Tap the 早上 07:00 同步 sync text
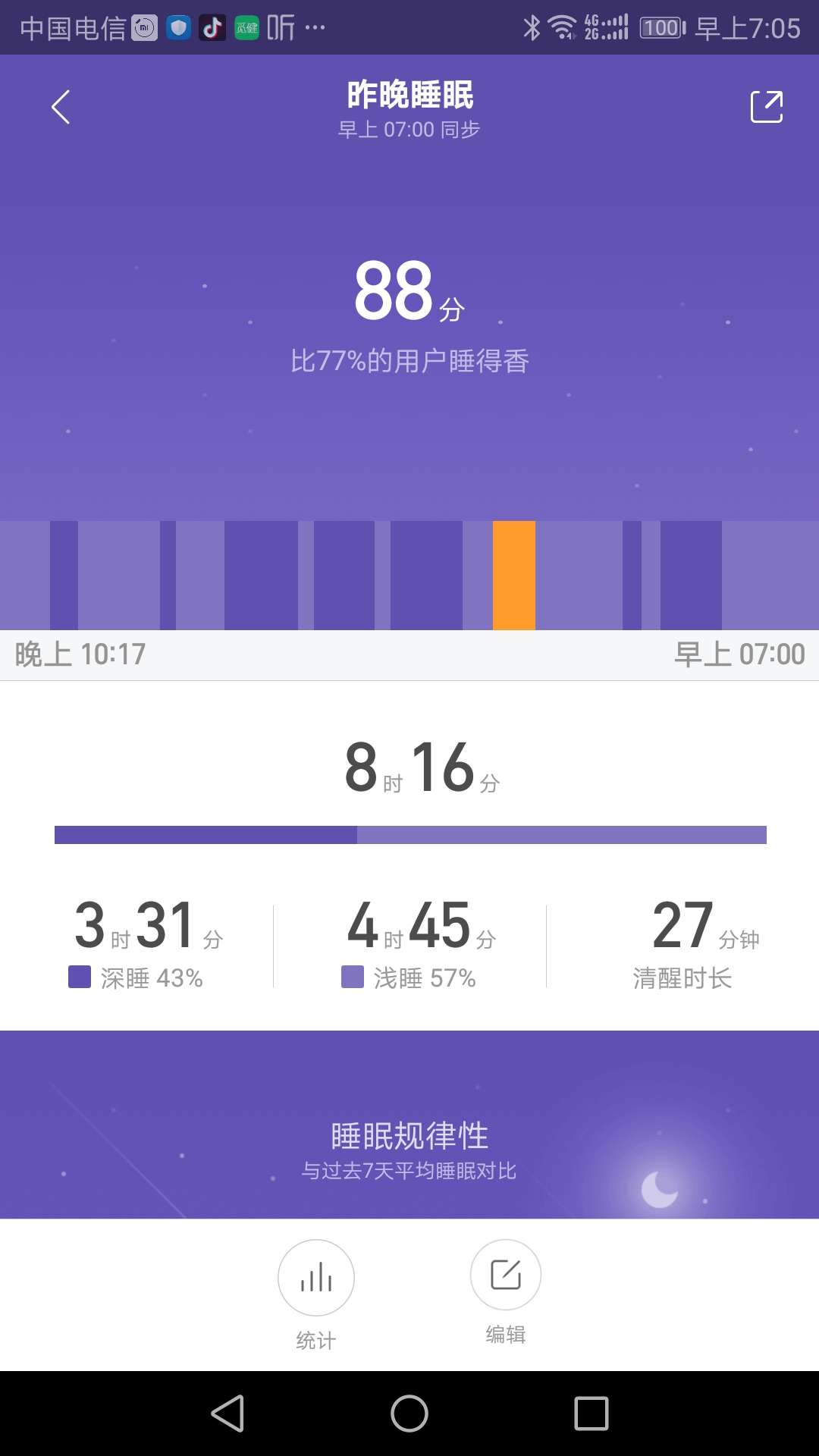This screenshot has width=819, height=1456. pyautogui.click(x=409, y=130)
